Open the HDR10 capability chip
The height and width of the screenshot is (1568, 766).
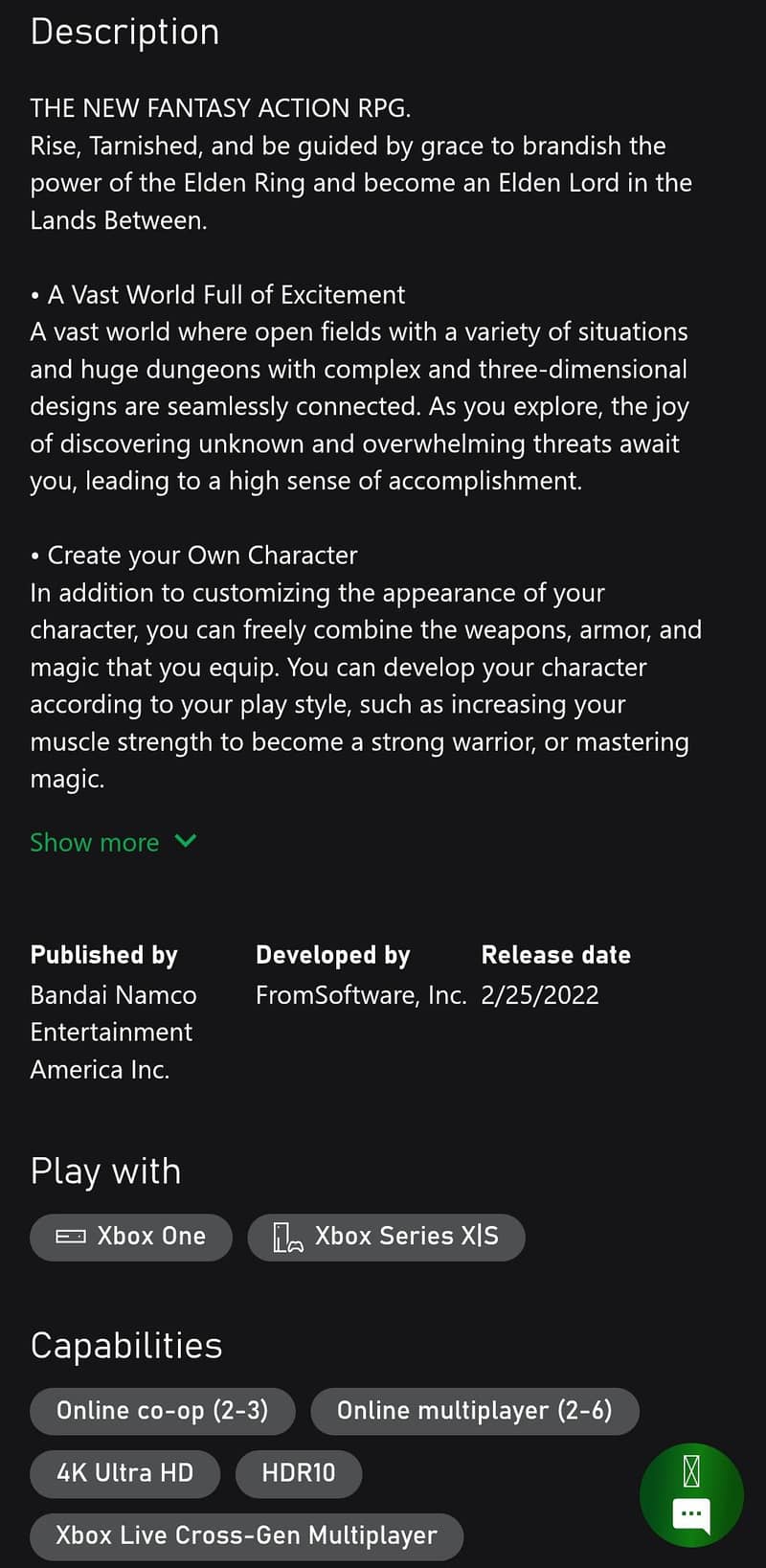coord(298,1473)
